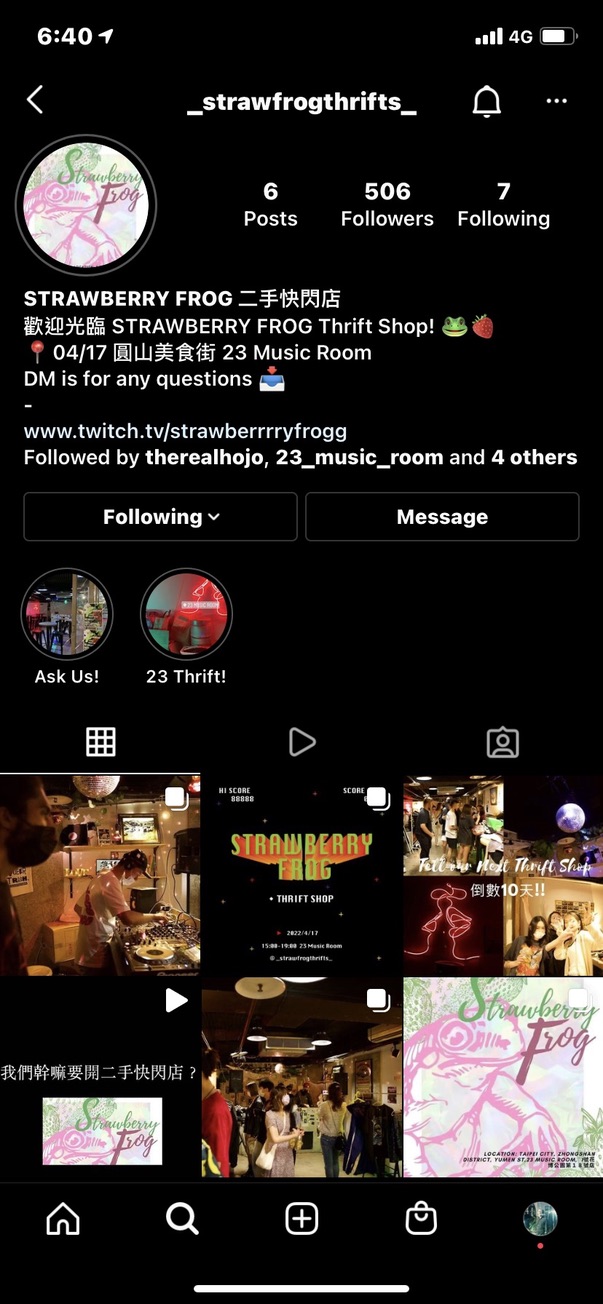Switch to the Reels tab

[x=301, y=741]
